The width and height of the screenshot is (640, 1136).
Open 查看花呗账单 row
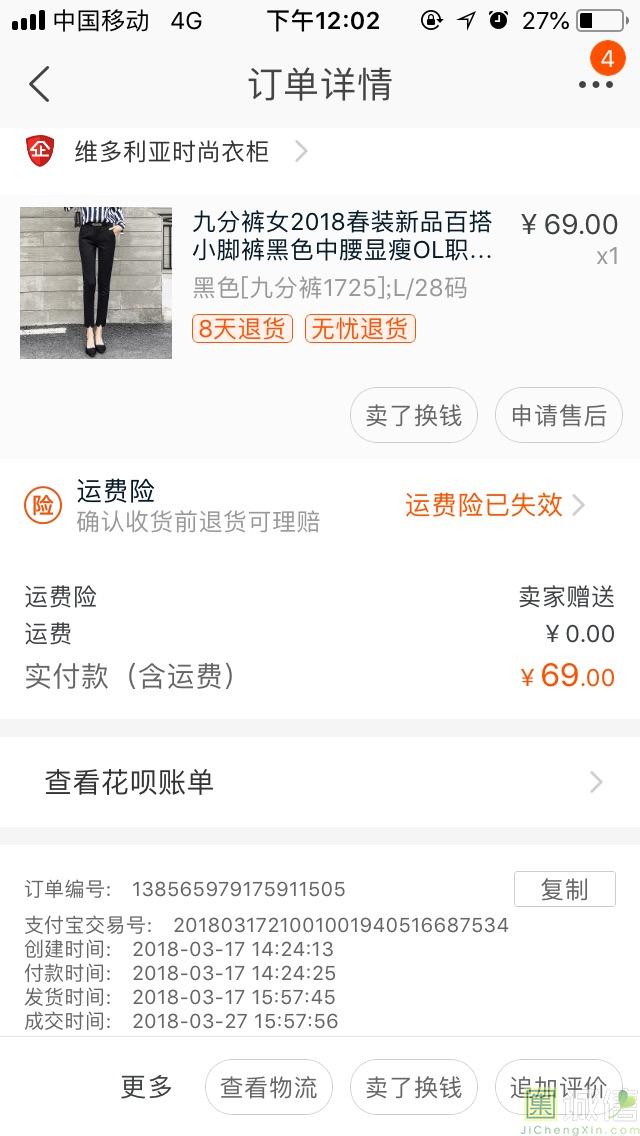[320, 782]
